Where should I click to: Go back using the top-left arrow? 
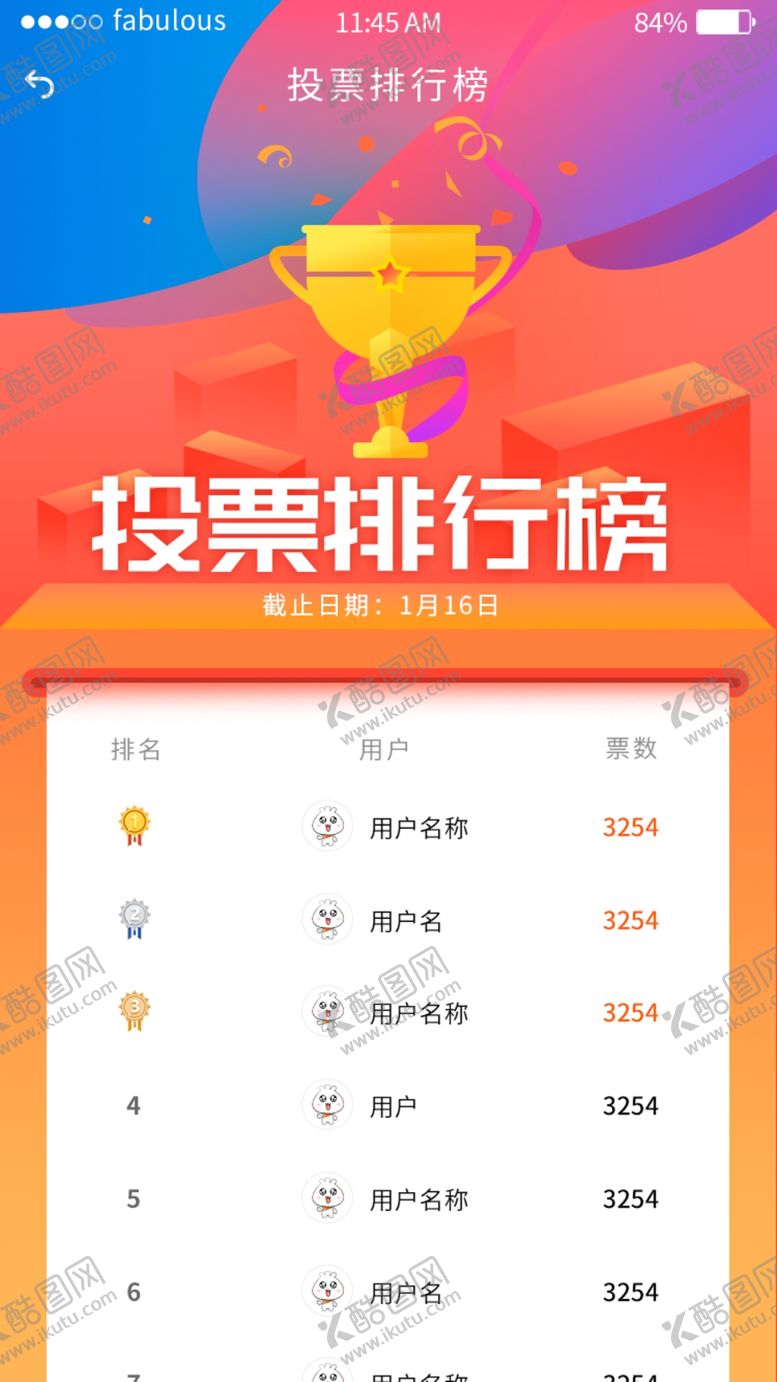coord(39,85)
